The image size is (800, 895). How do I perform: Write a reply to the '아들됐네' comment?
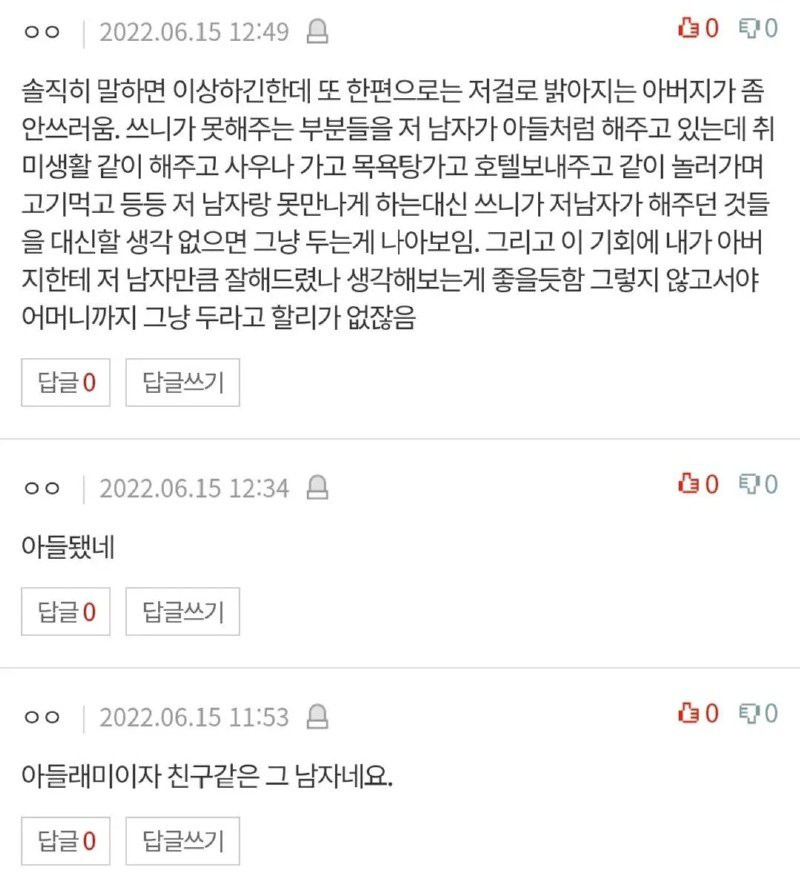[182, 612]
